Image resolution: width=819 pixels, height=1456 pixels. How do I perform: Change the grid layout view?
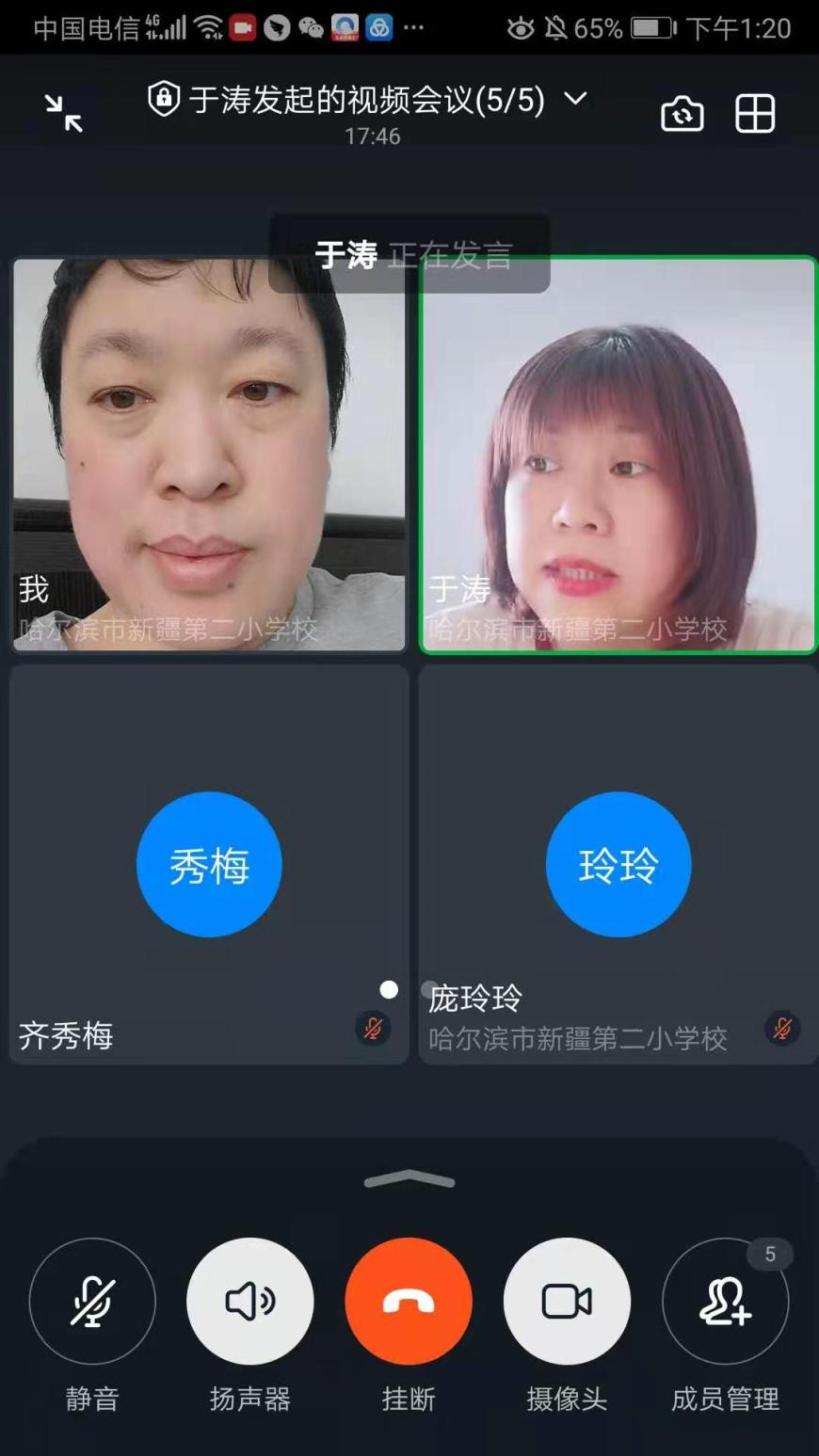point(755,114)
